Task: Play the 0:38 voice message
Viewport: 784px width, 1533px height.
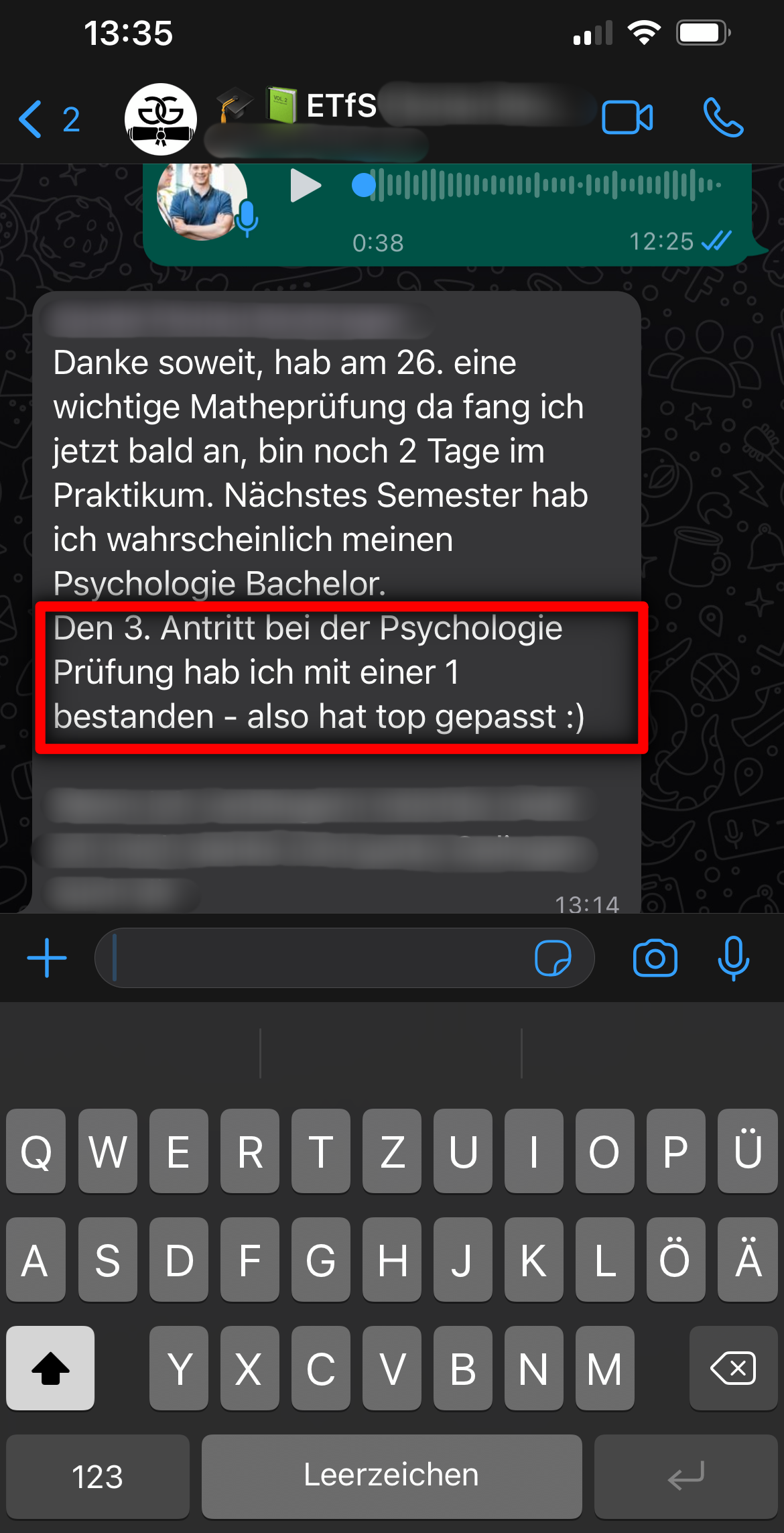Action: (x=306, y=186)
